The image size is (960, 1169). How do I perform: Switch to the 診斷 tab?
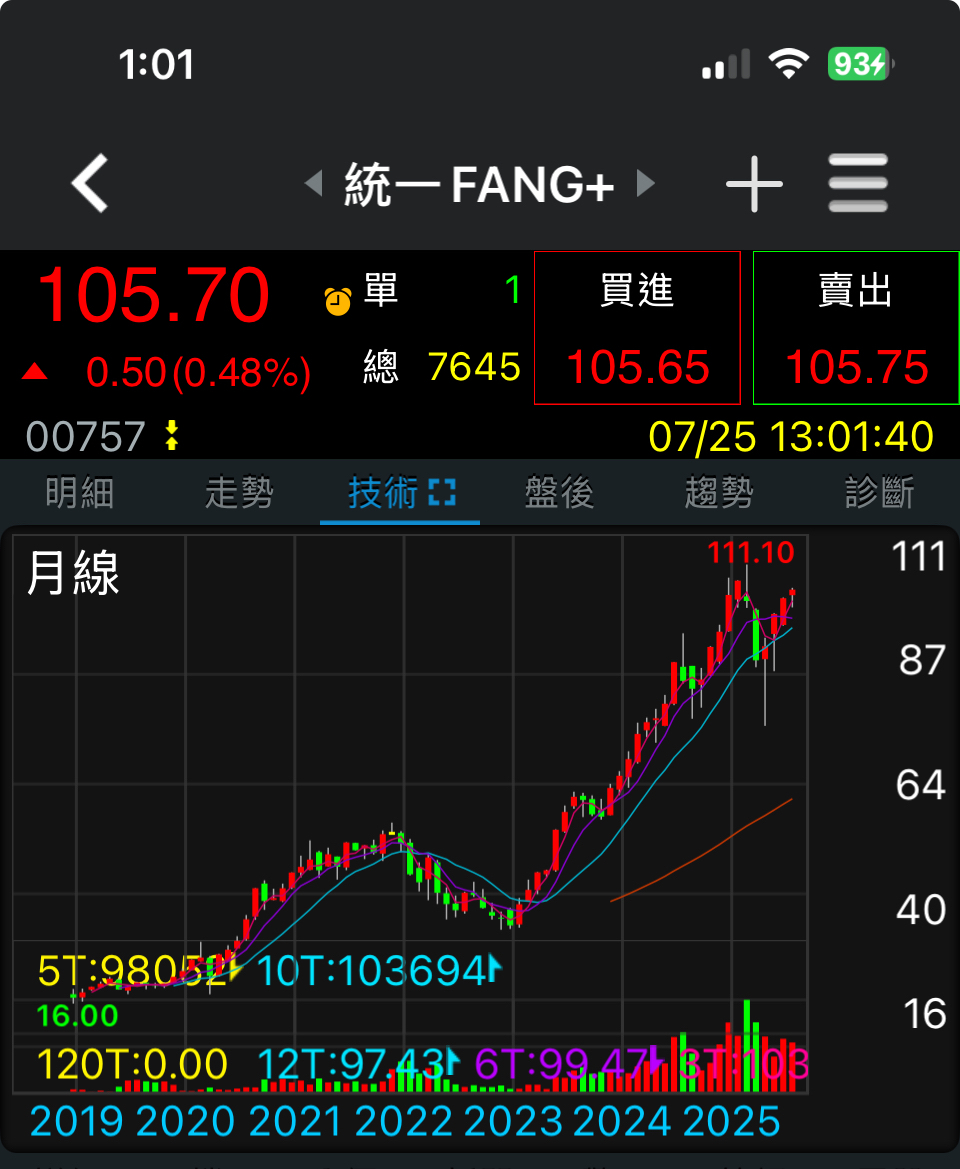click(879, 493)
